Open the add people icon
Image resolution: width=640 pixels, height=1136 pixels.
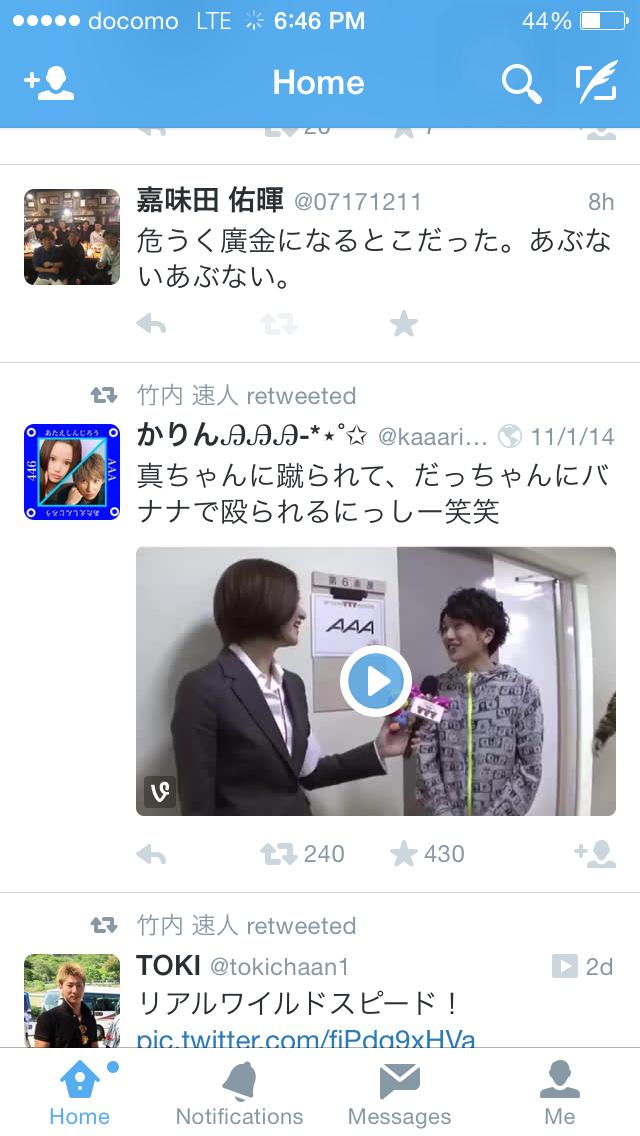pos(49,83)
